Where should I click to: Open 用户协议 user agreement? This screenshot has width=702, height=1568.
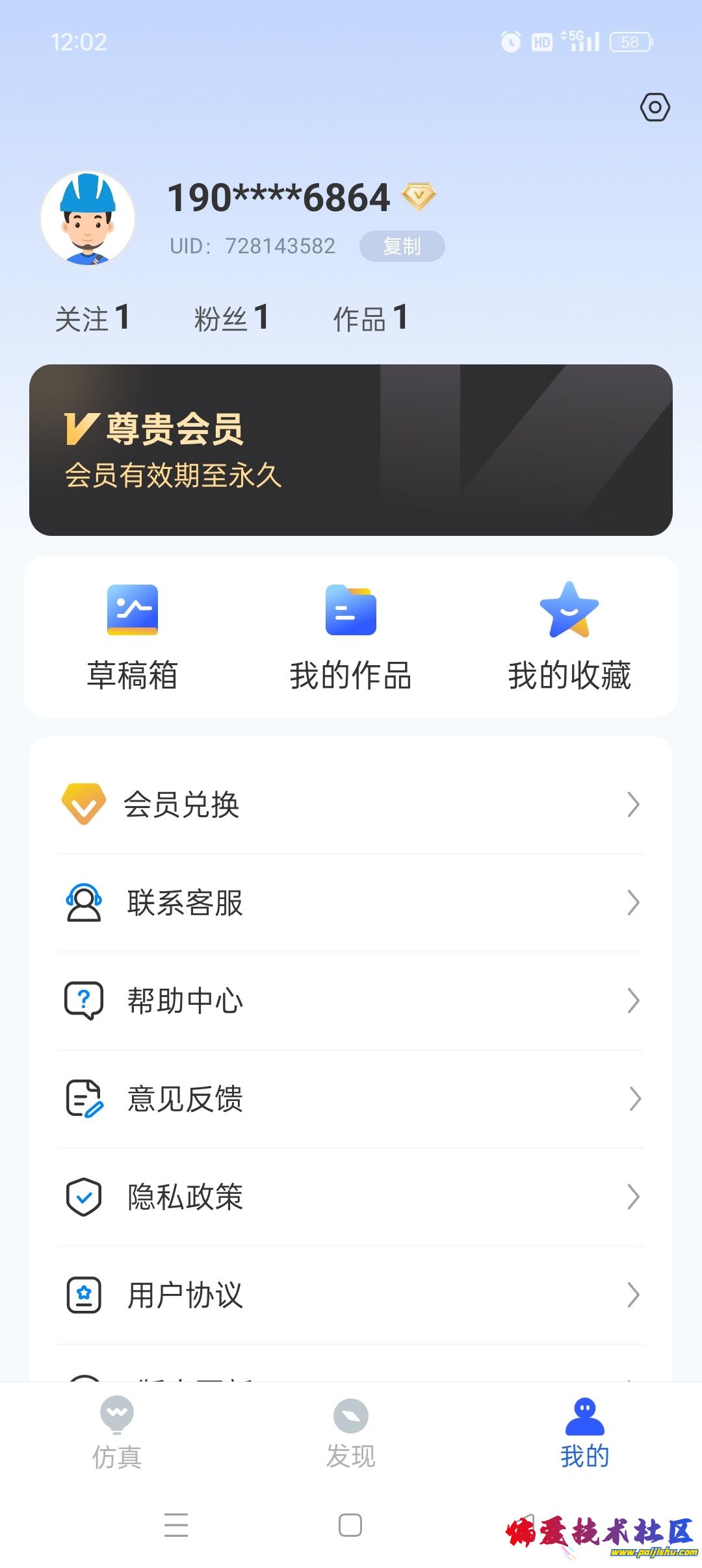(x=351, y=1295)
